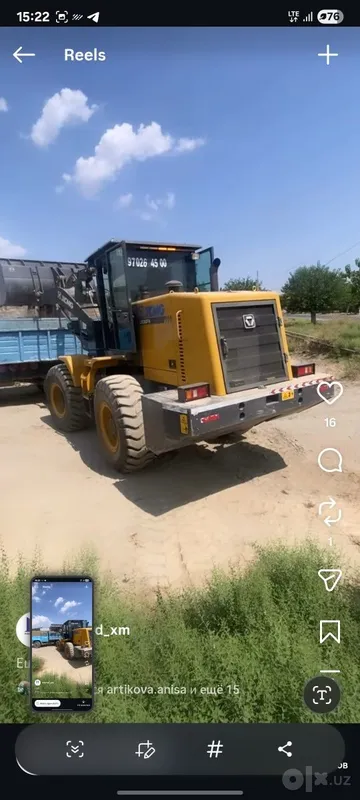This screenshot has height=800, width=360.
Task: Edit the screenshot with the crop-pencil tool
Action: click(x=145, y=749)
